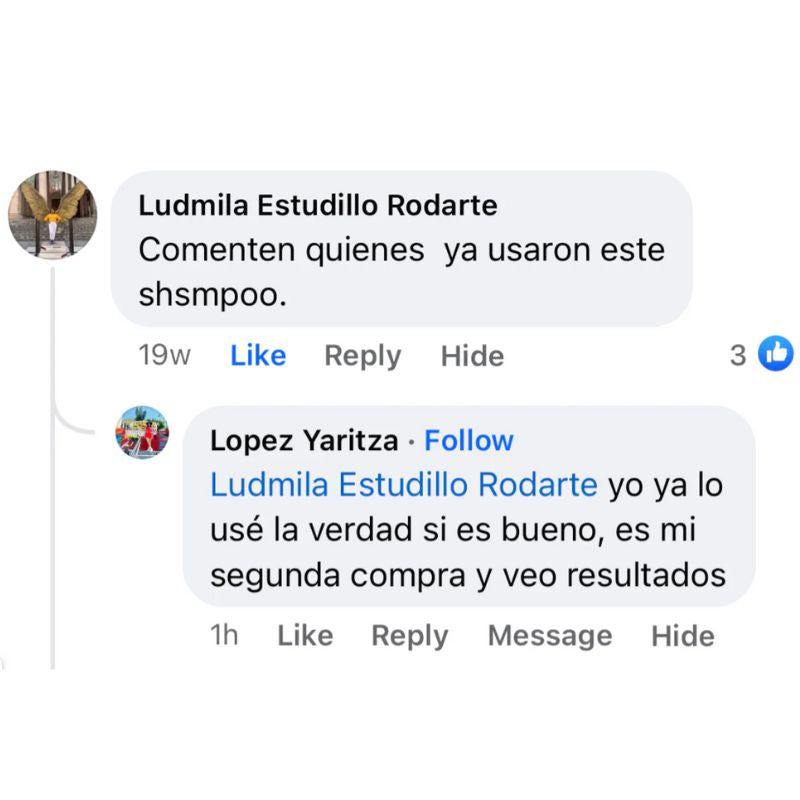Open Ludmila Estudillo Rodarte's name in comment header
Viewport: 800px width, 800px height.
[317, 205]
